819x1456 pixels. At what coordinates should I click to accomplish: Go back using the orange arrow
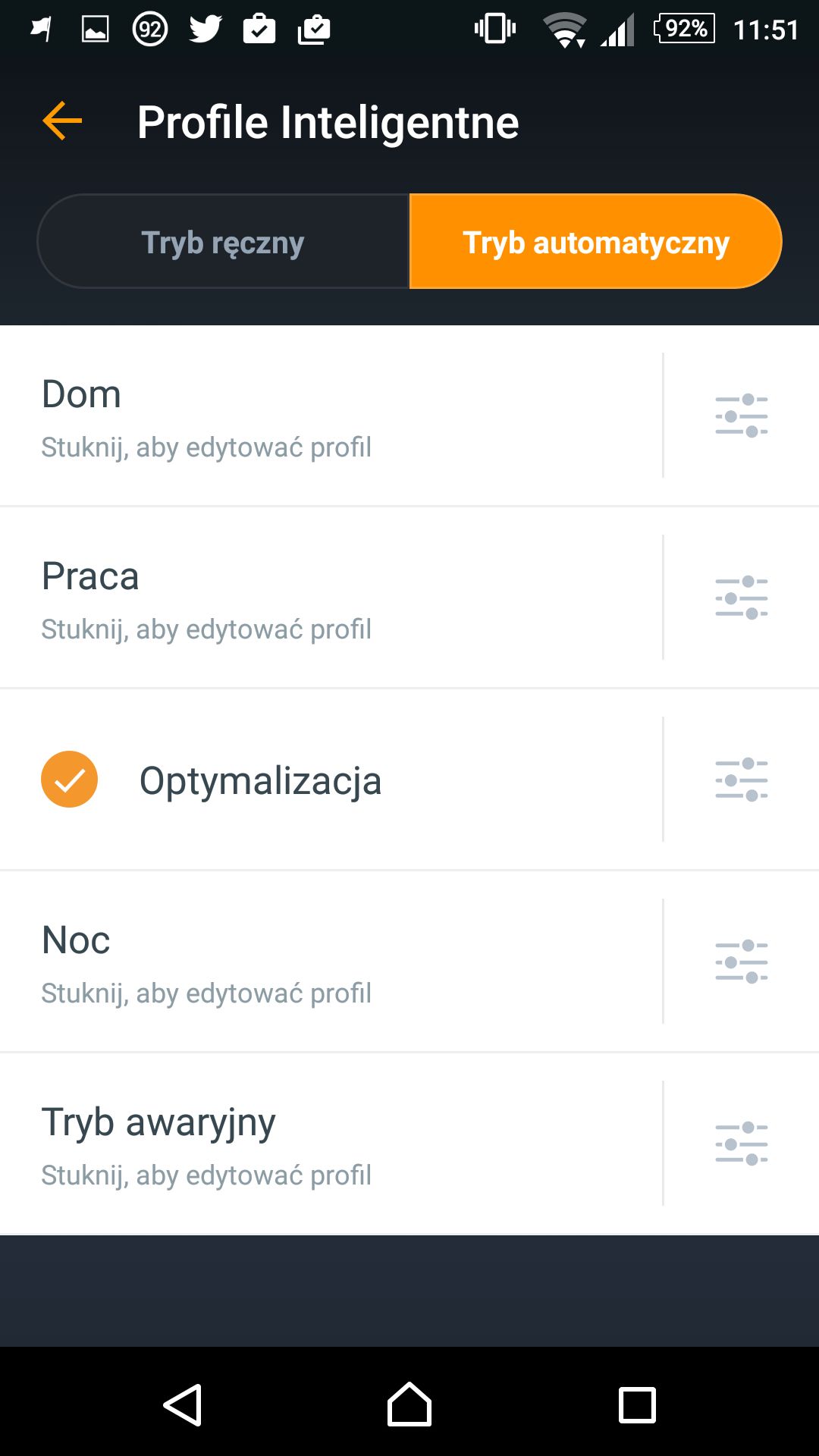click(62, 121)
